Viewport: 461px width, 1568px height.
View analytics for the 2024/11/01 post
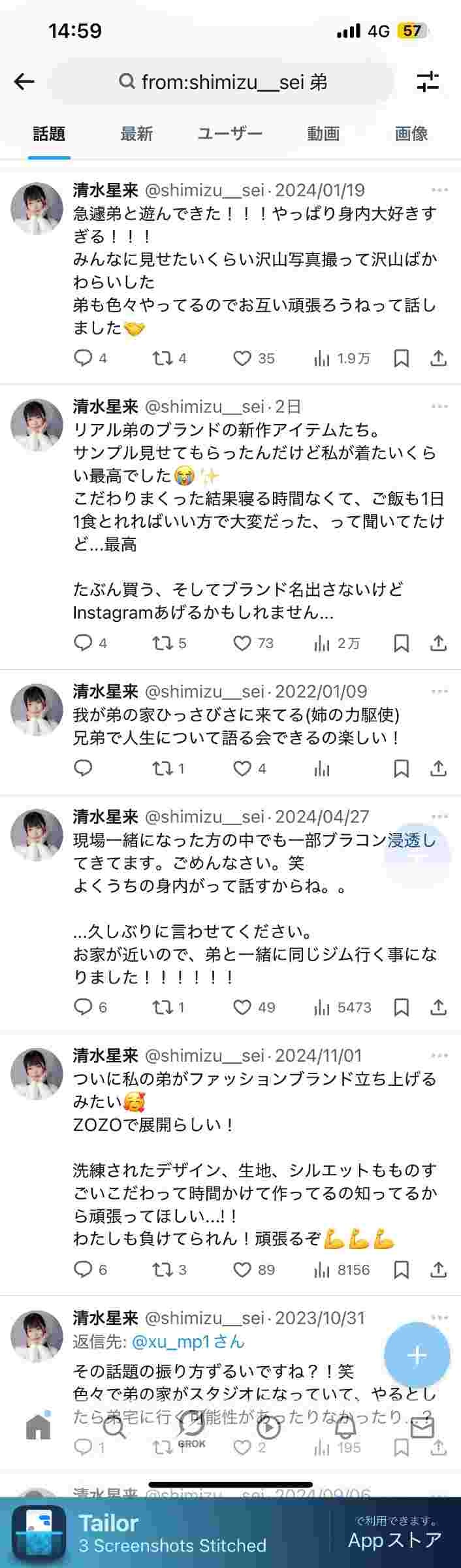click(322, 1269)
